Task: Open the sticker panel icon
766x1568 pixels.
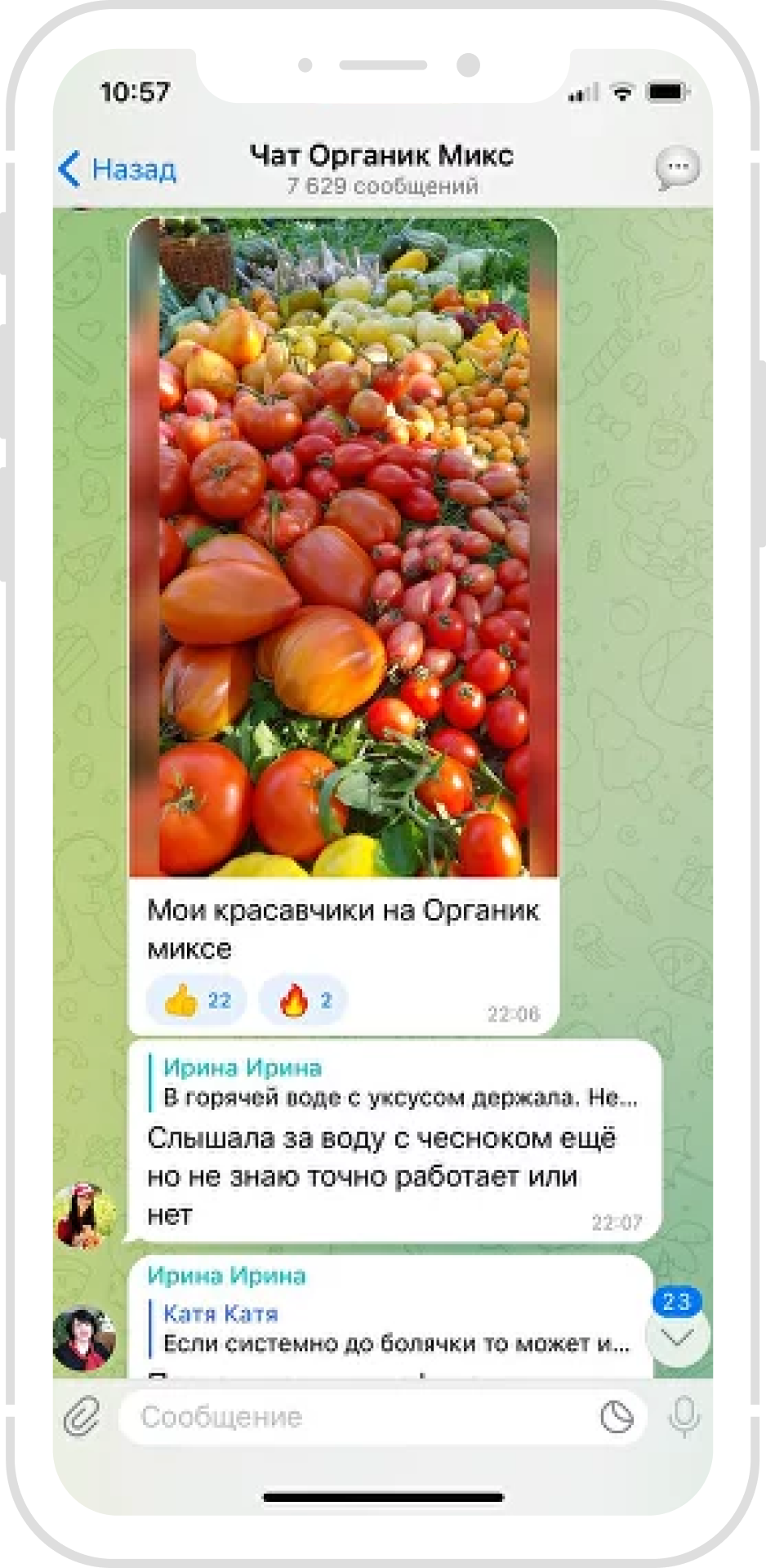Action: [617, 1416]
